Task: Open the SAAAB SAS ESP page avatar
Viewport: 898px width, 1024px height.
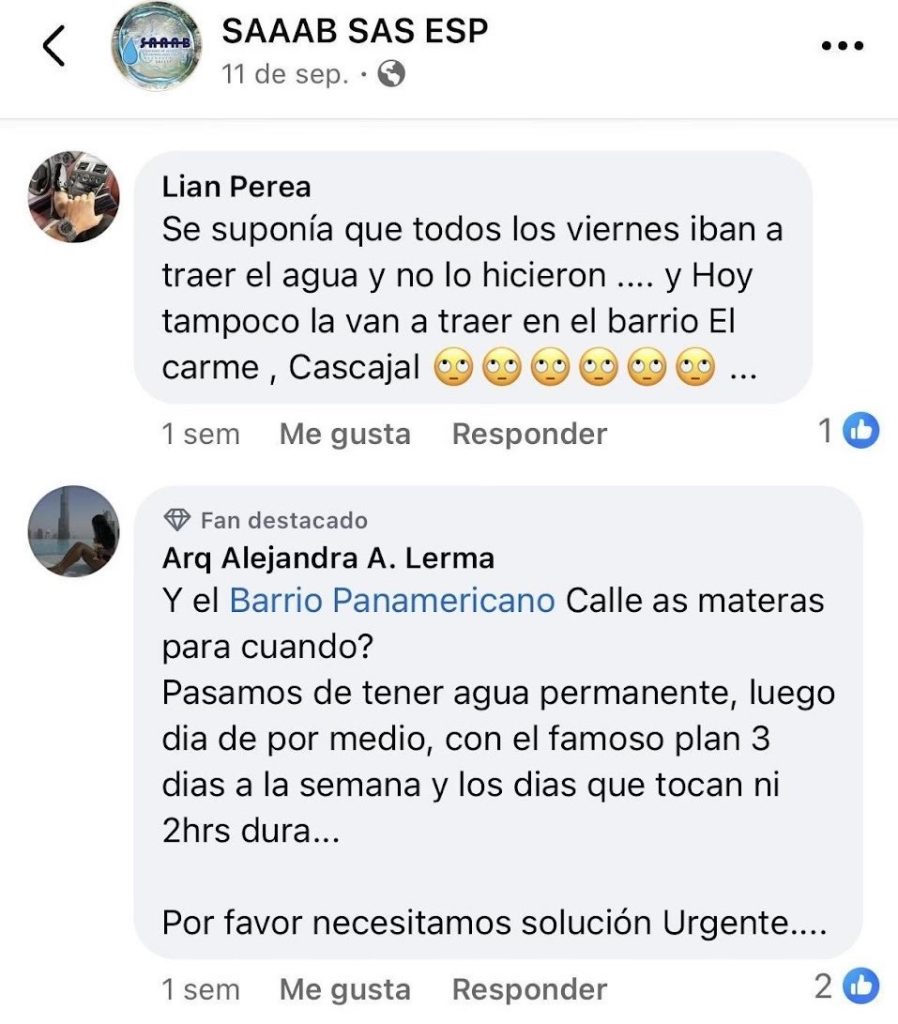Action: [156, 47]
